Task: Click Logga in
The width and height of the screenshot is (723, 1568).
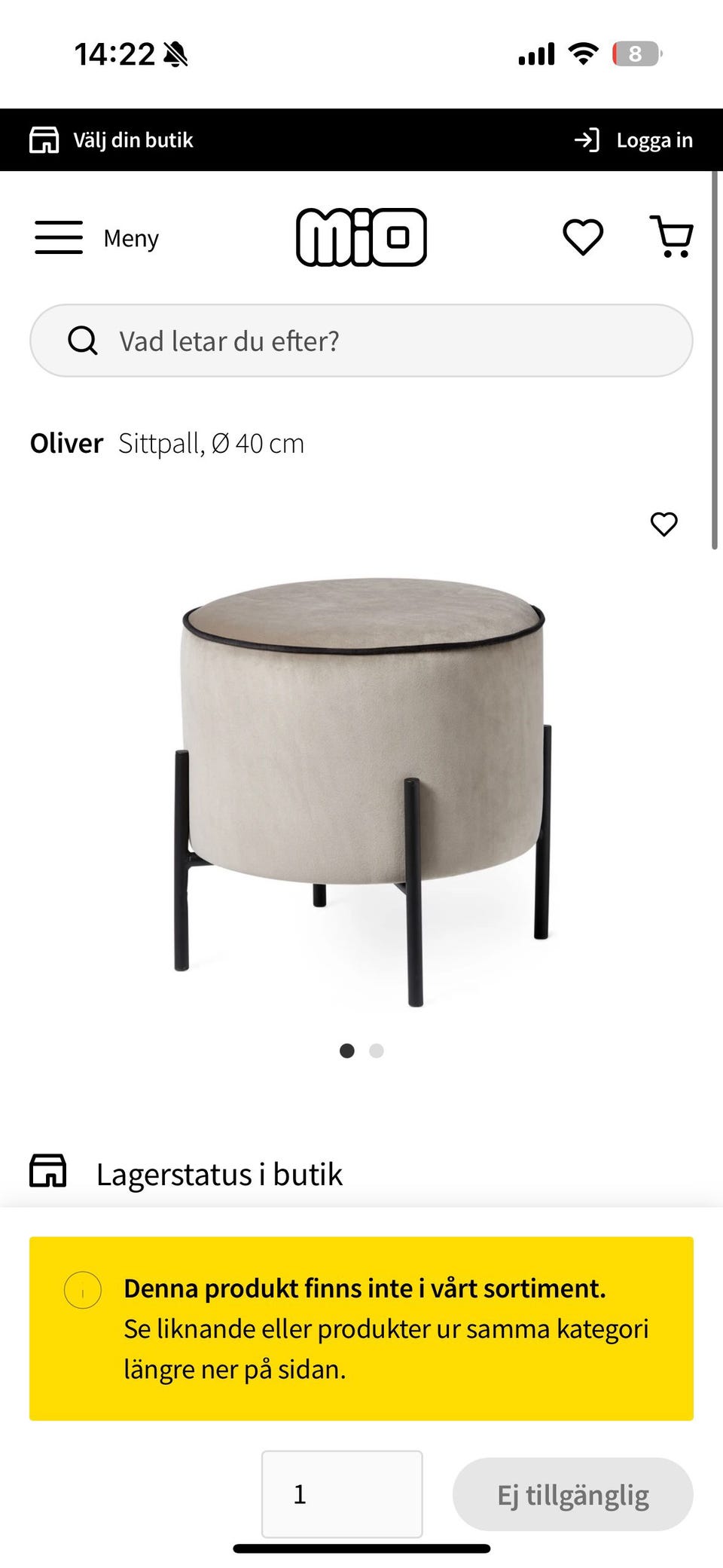Action: (654, 139)
